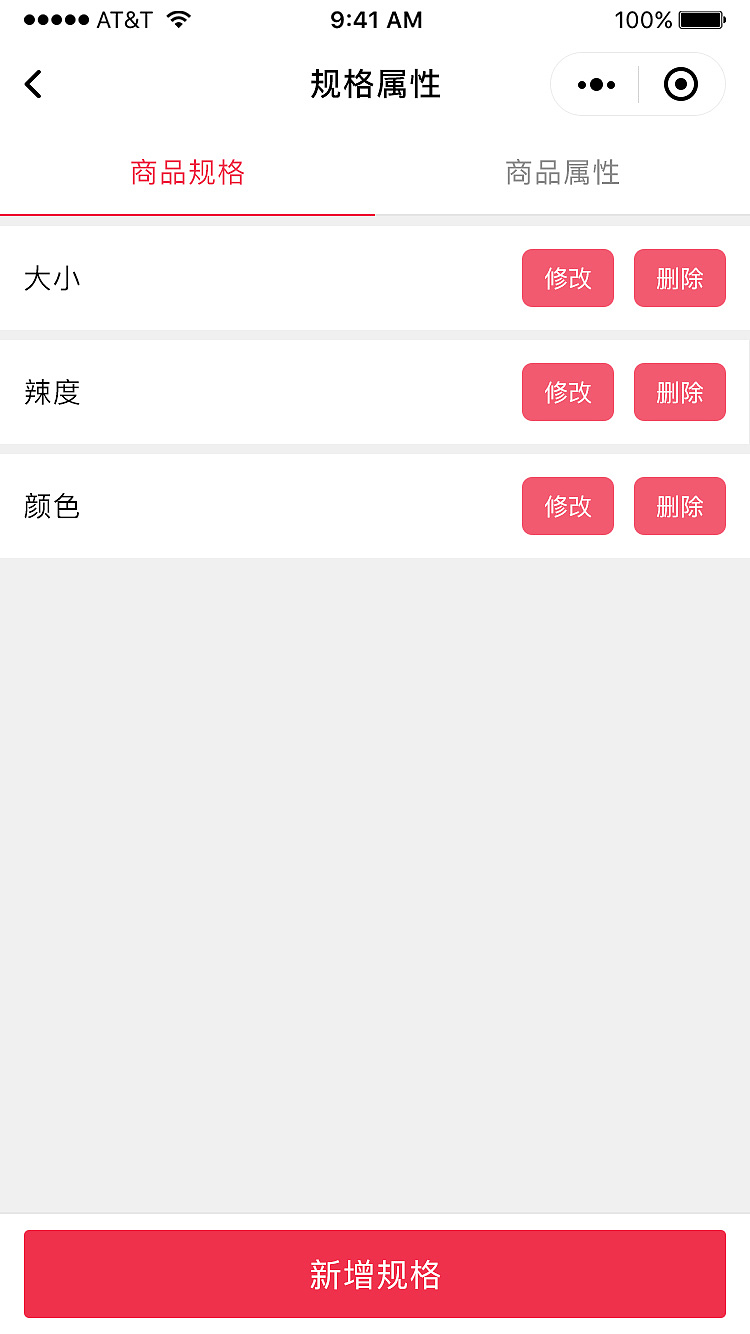Tap 修改 for the 颜色 specification

click(567, 506)
